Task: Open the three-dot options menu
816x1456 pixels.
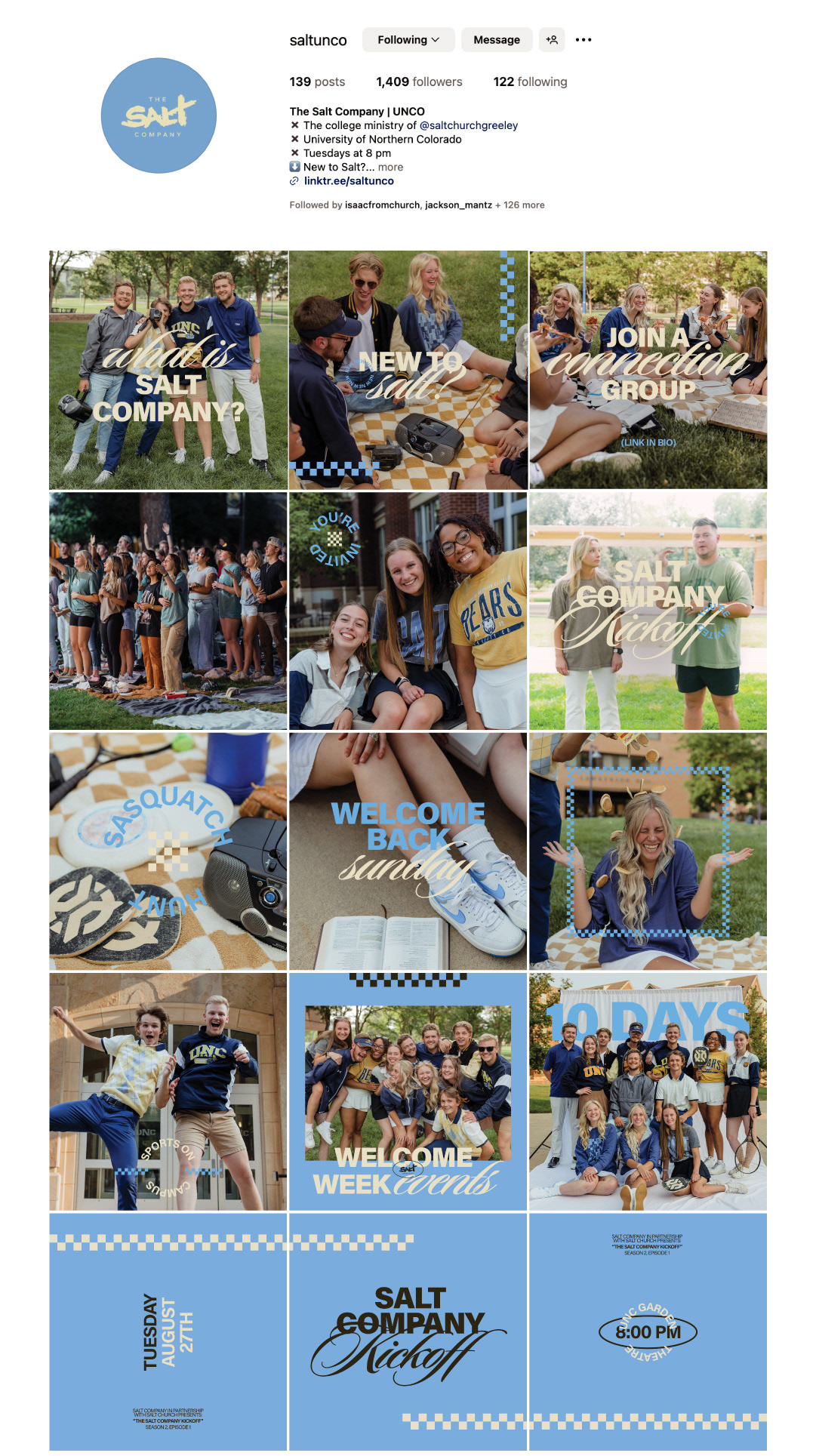Action: point(584,40)
